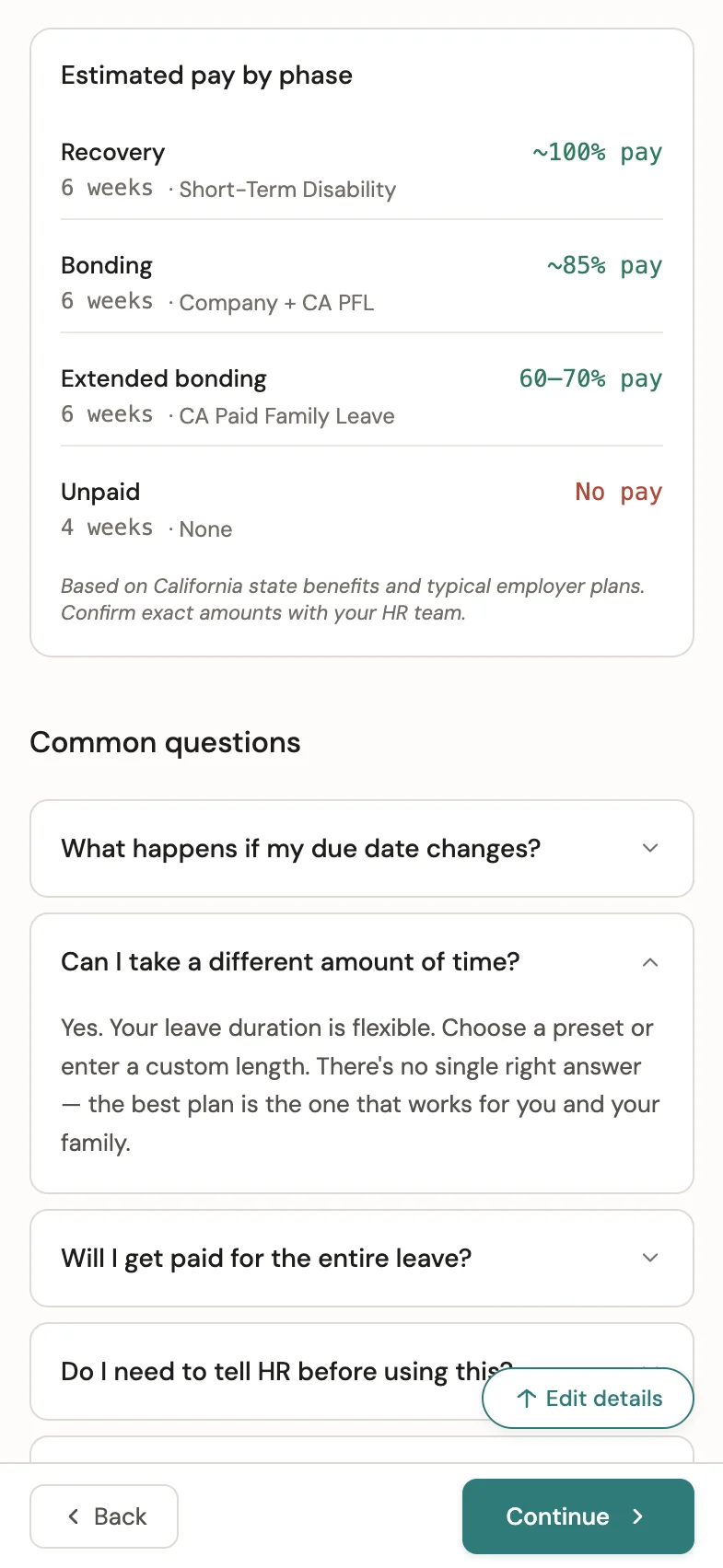Screen dimensions: 723x1568
Task: Tap the Edit details button
Action: pos(588,1398)
